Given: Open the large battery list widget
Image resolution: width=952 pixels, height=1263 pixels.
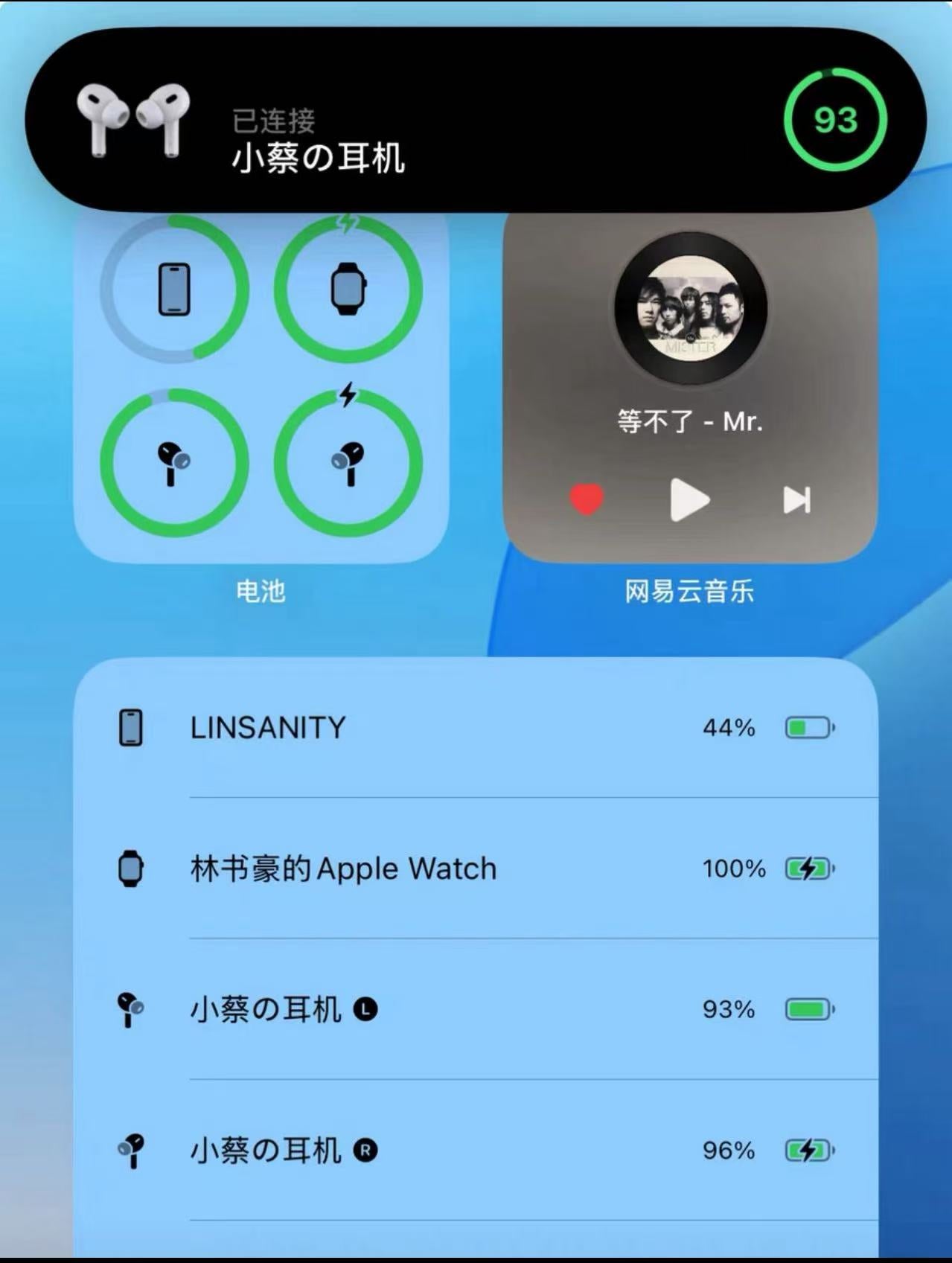Looking at the screenshot, I should (x=475, y=938).
